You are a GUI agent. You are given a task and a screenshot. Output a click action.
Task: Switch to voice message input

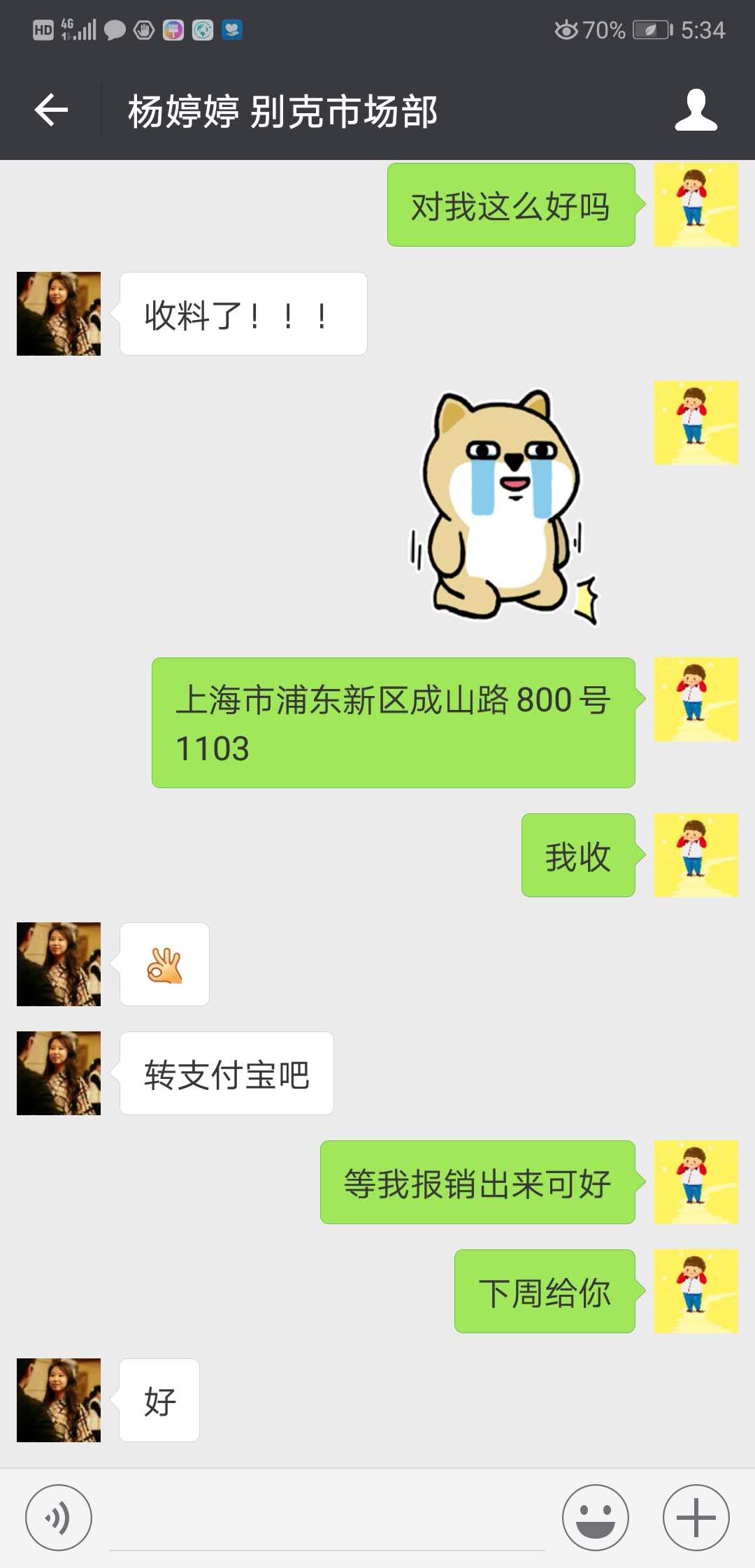[x=59, y=1517]
